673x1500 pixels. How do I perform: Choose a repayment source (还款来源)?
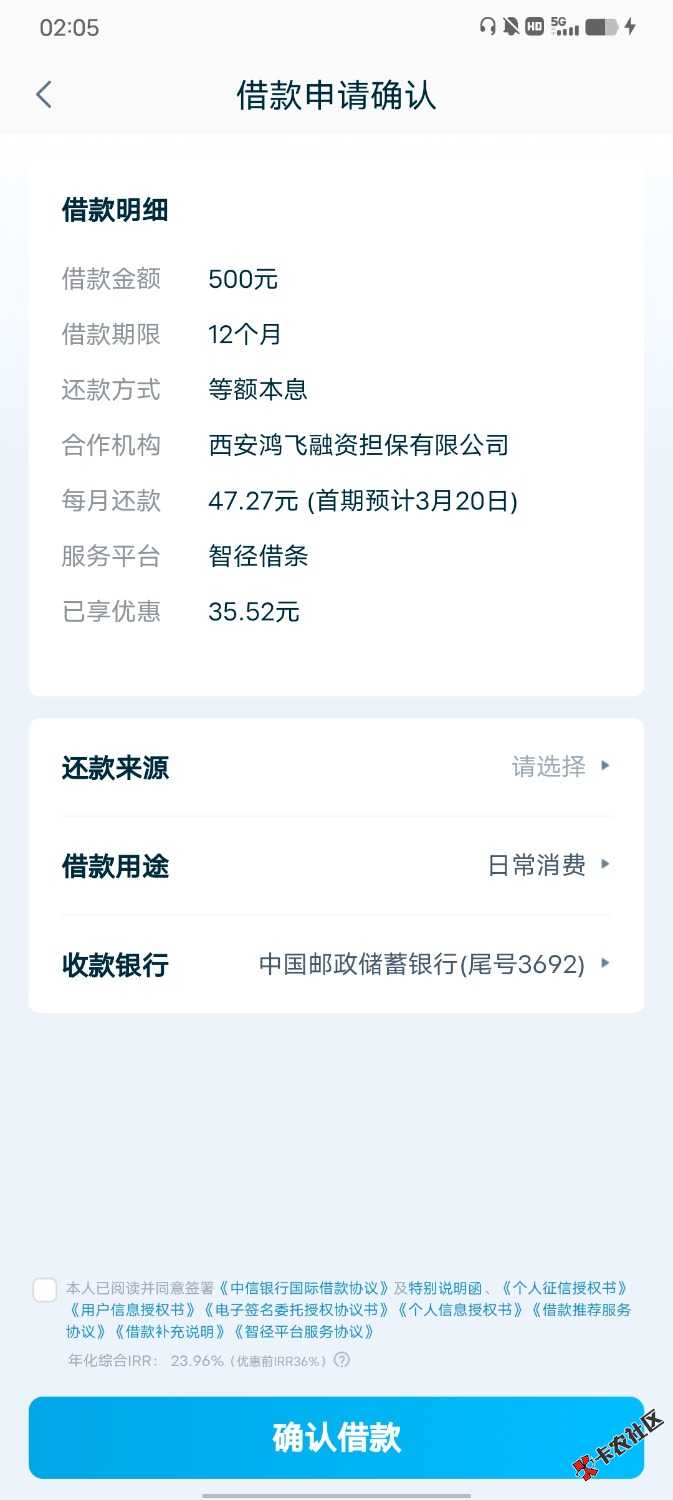pyautogui.click(x=560, y=767)
